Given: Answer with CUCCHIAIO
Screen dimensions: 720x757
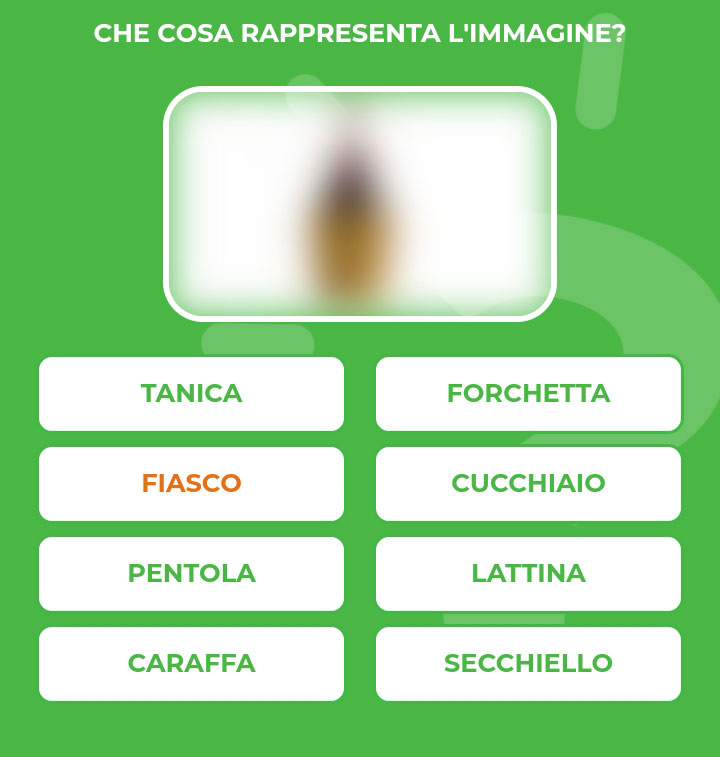Looking at the screenshot, I should click(528, 484).
